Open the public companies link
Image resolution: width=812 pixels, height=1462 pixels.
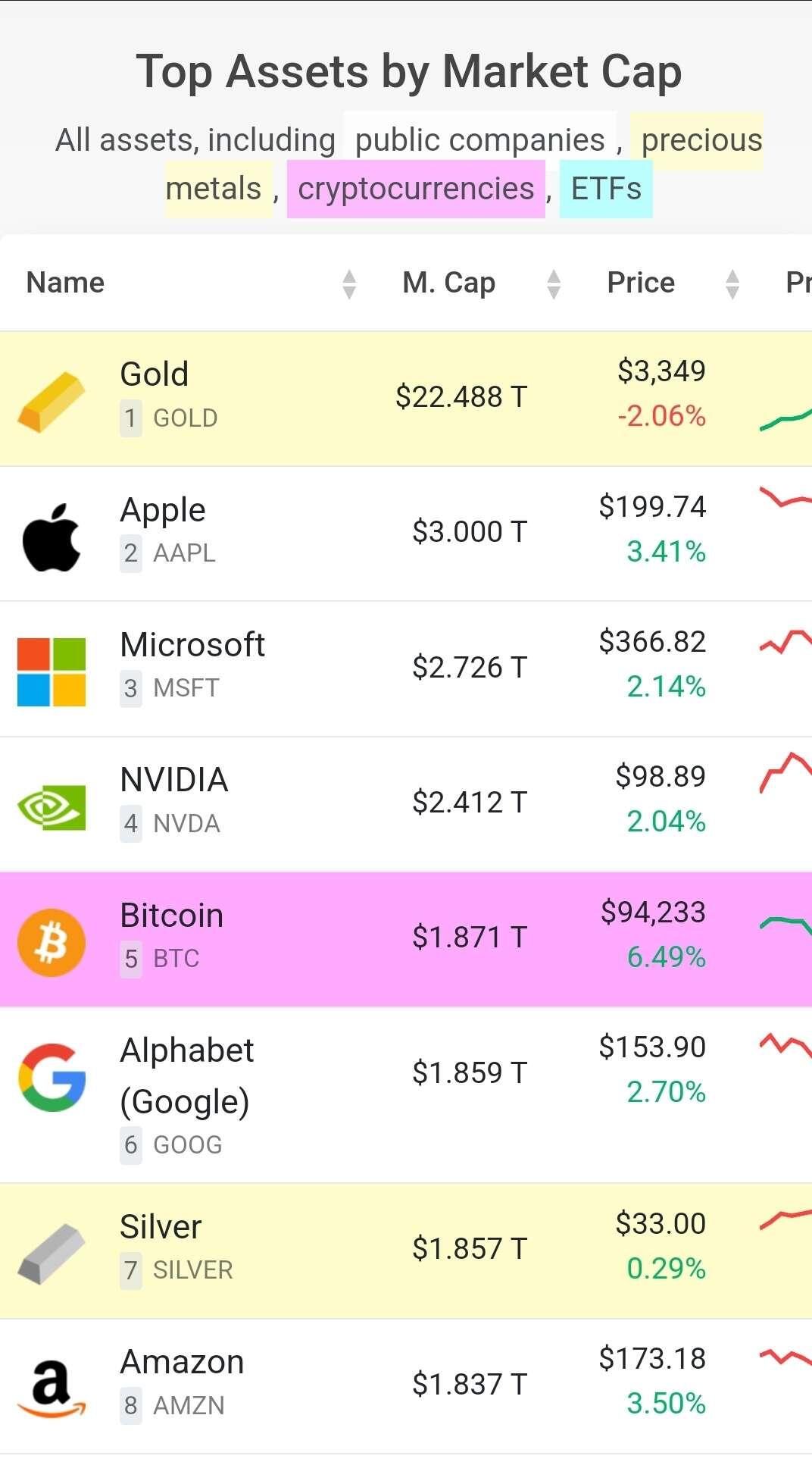(x=479, y=140)
